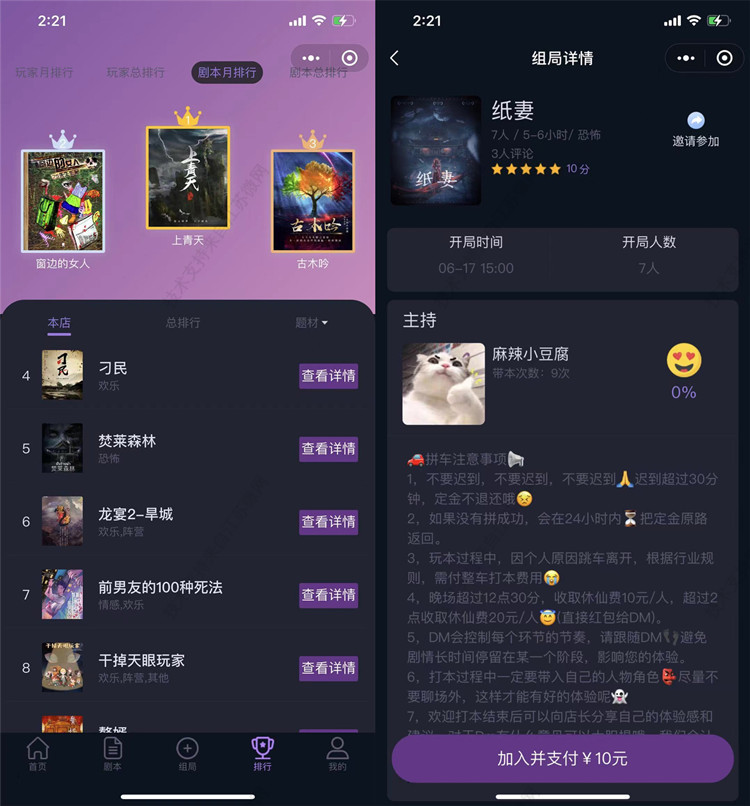Viewport: 750px width, 806px height.
Task: Open the top-ranked script 上青天
Action: click(x=188, y=178)
